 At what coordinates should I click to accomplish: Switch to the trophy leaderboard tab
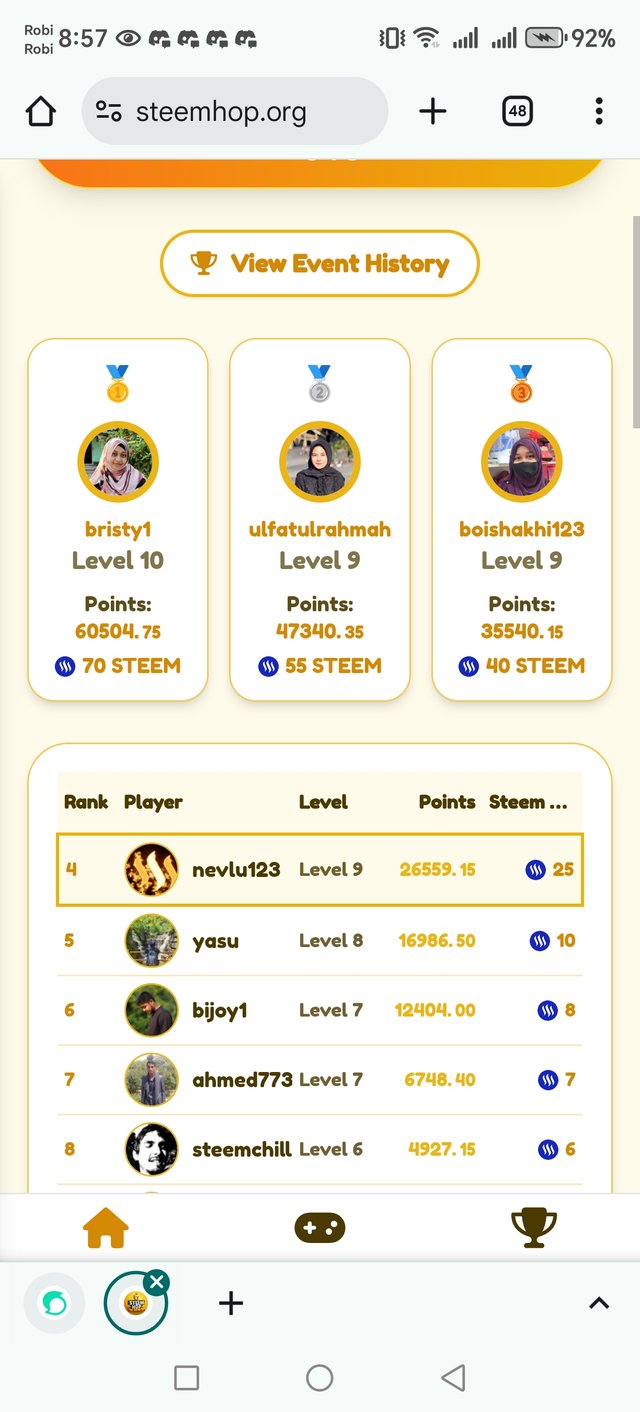[x=533, y=1228]
